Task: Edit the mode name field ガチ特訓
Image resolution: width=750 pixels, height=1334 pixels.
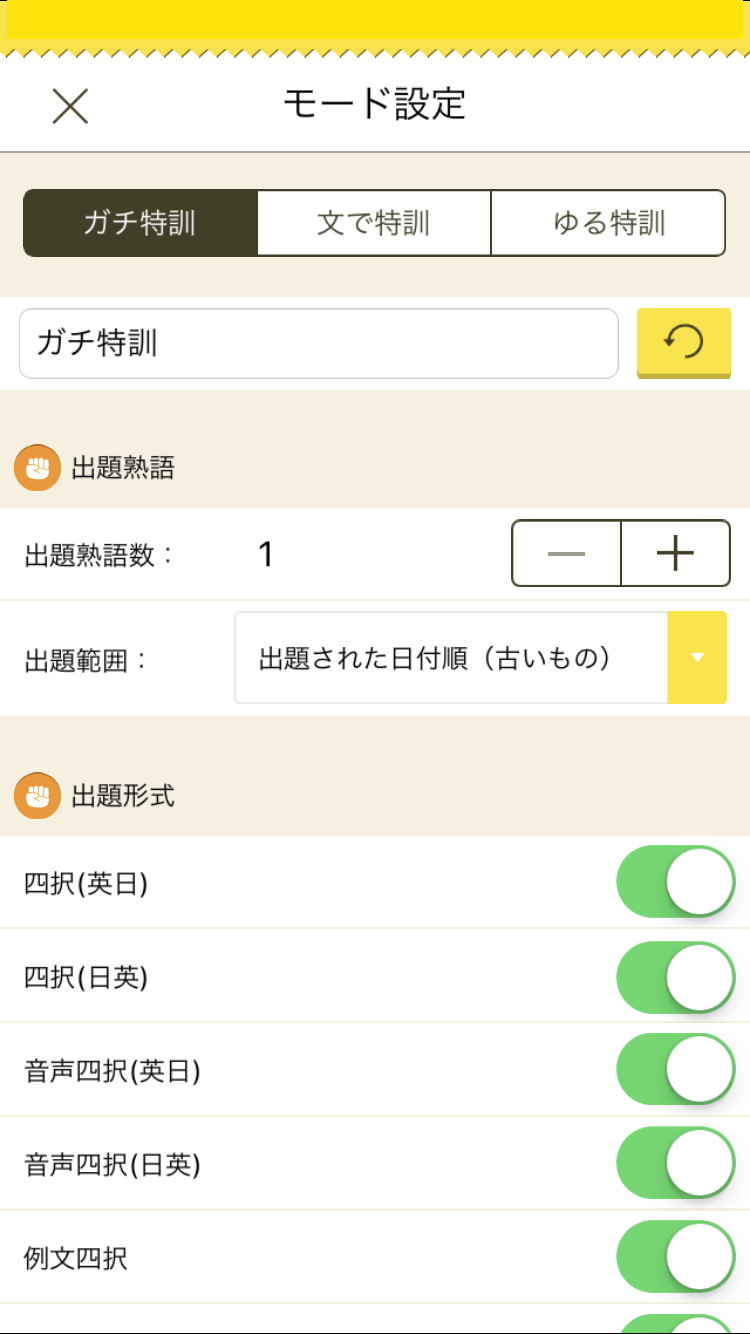Action: pos(319,344)
